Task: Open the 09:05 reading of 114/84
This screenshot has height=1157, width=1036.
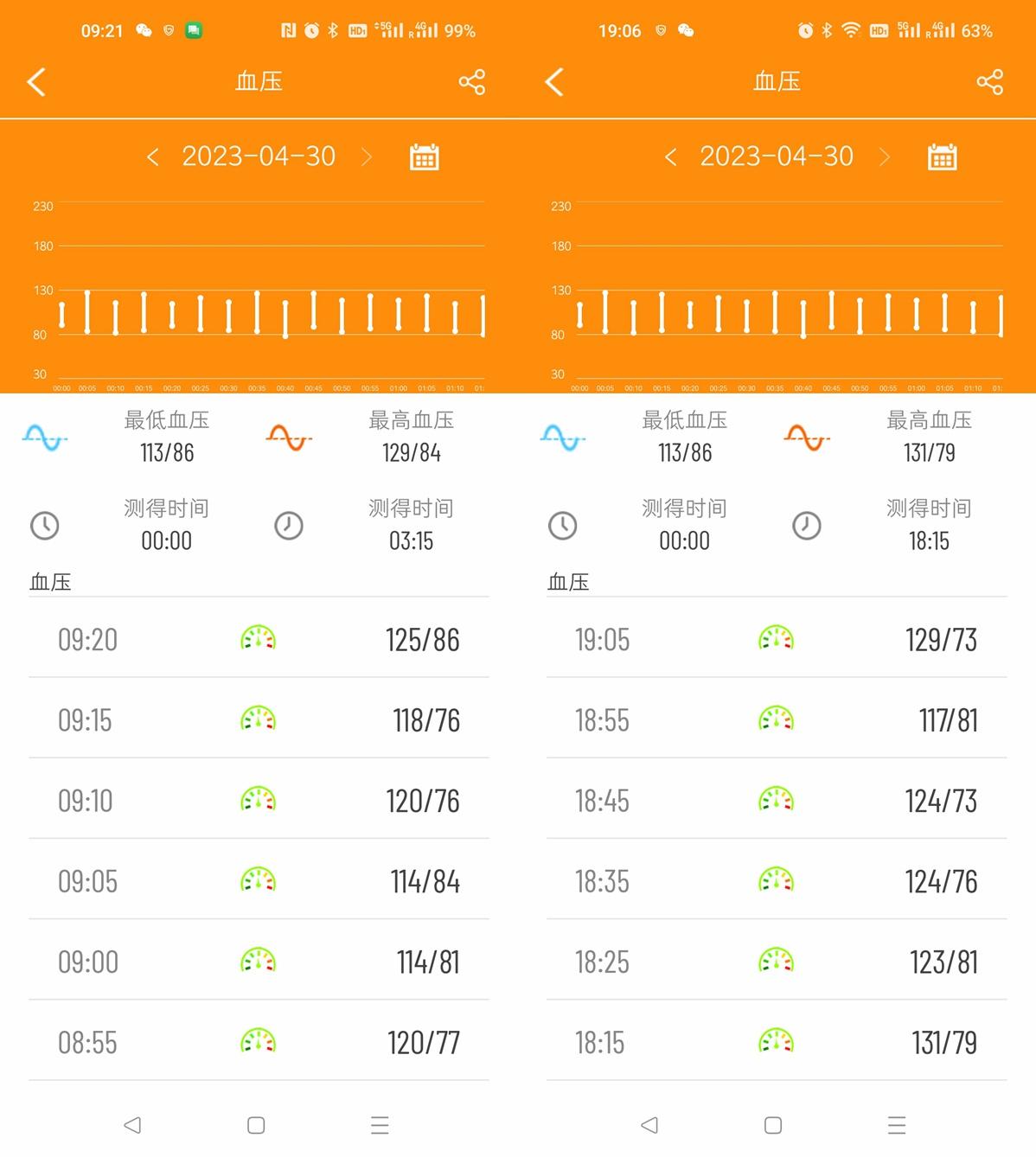Action: (259, 881)
